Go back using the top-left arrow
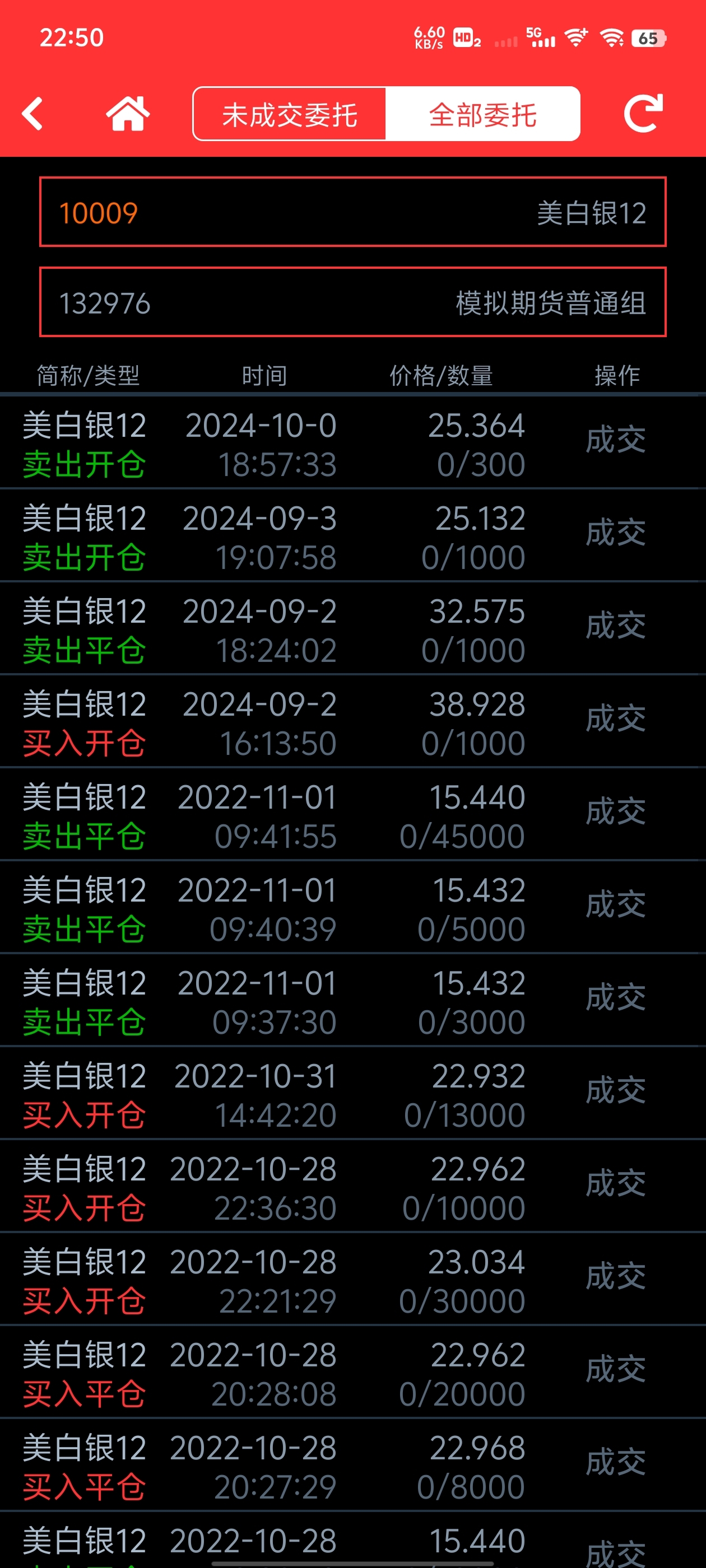This screenshot has height=1568, width=706. (32, 114)
